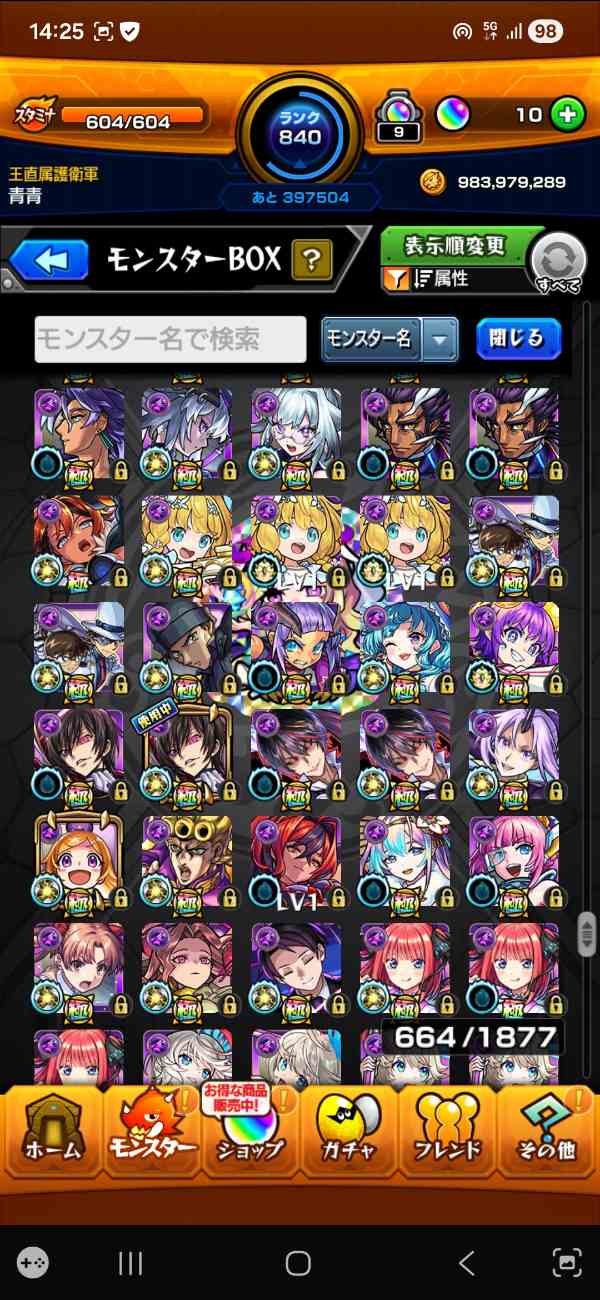Open the モンスターBOX help question mark

312,261
